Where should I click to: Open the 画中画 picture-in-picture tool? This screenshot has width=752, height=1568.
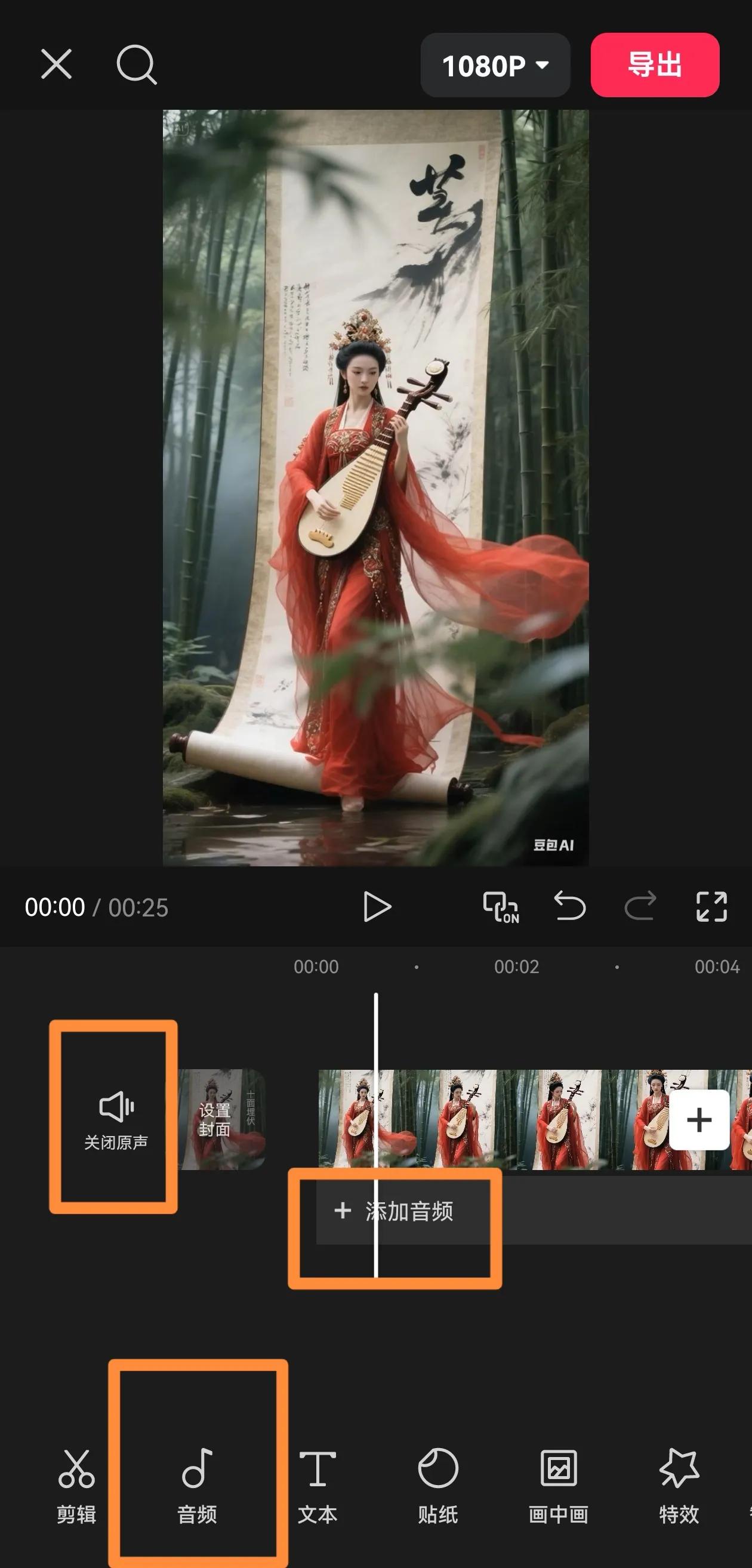coord(559,1485)
